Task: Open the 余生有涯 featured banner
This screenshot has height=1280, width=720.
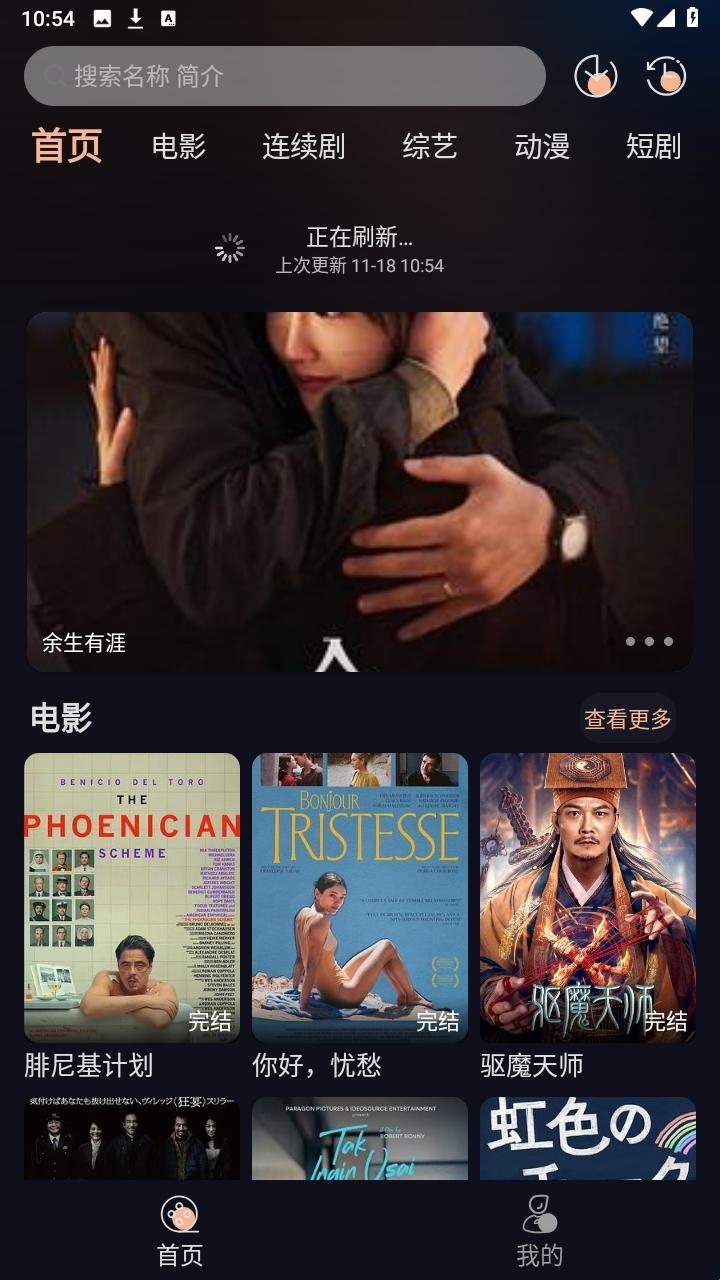Action: 360,491
